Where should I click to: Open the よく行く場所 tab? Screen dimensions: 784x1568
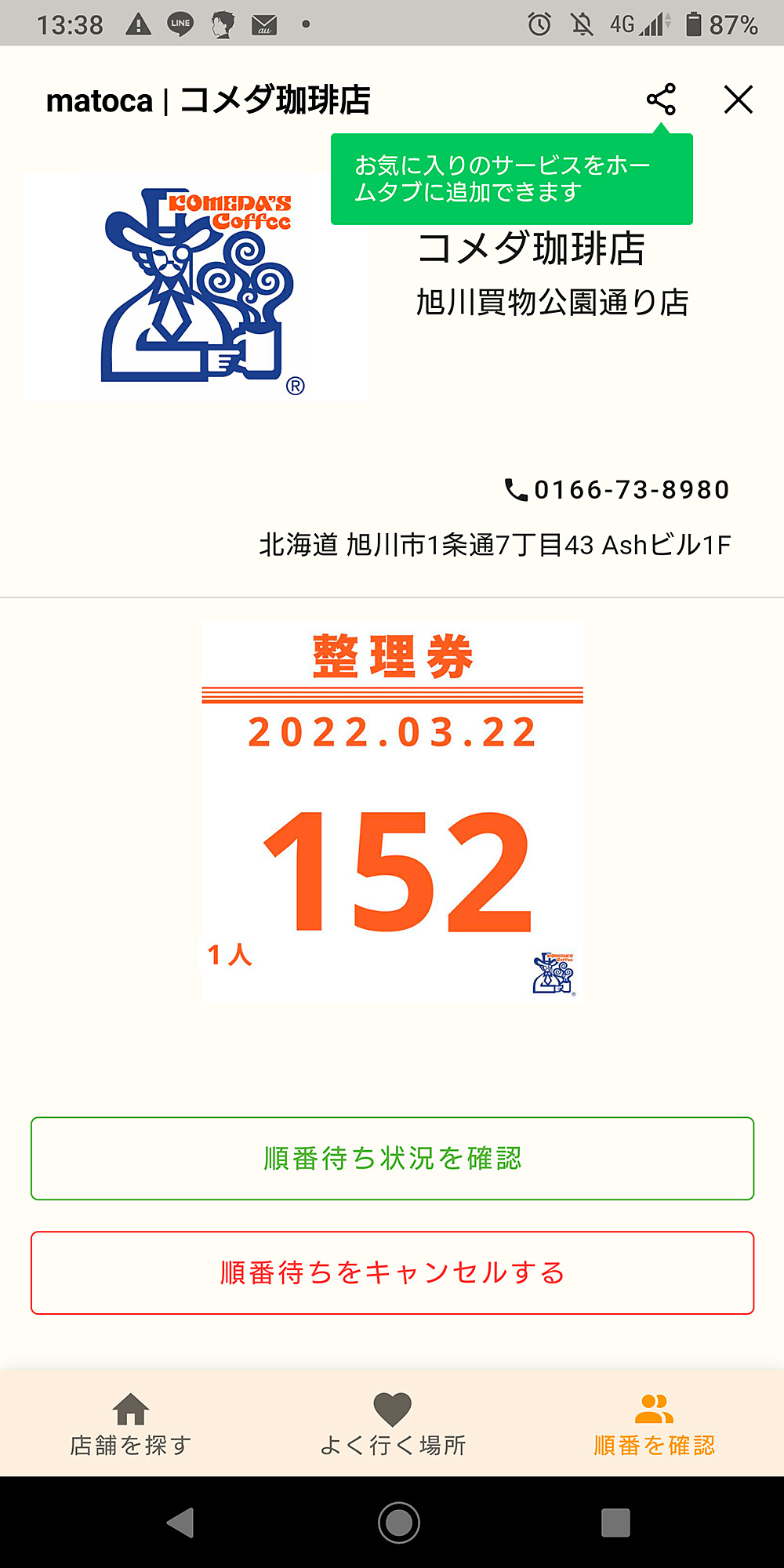(x=392, y=1425)
